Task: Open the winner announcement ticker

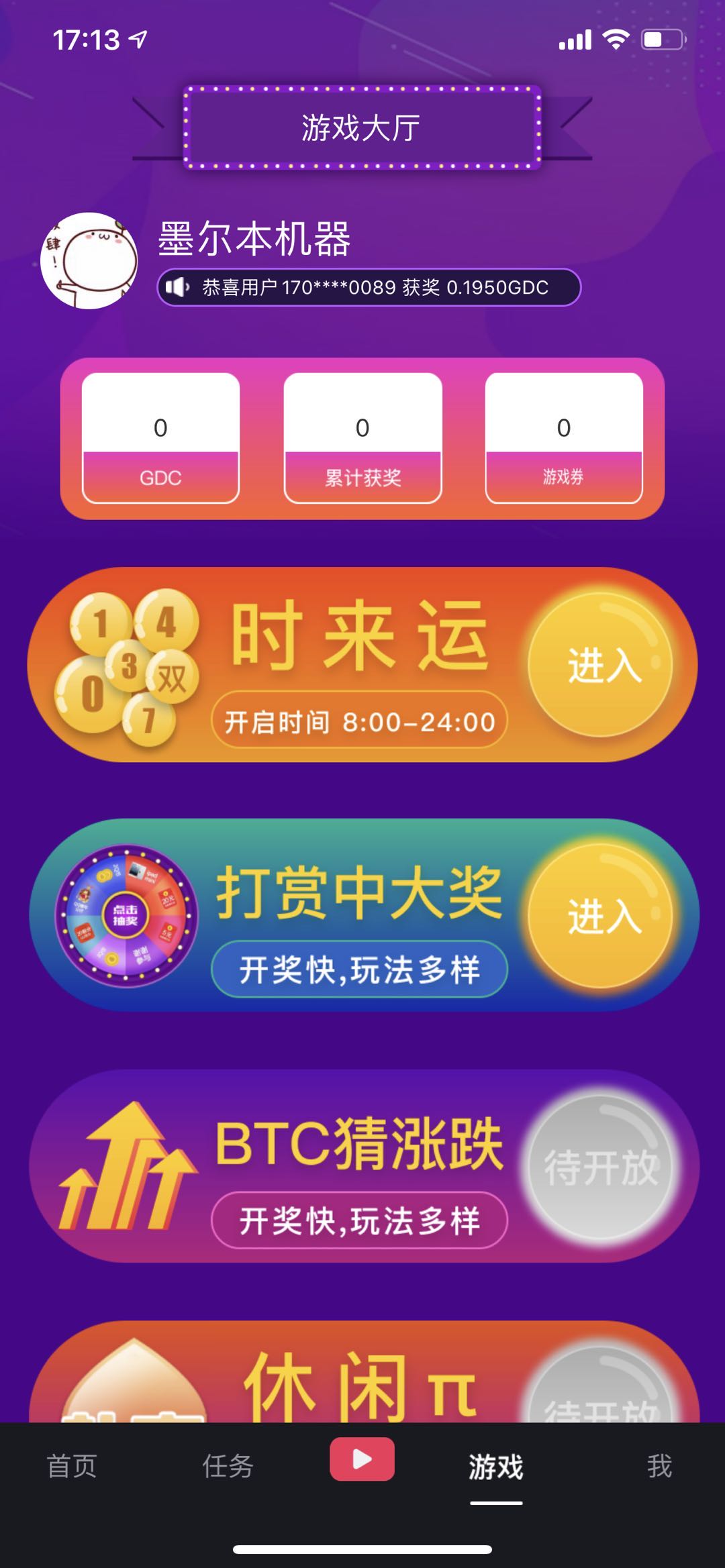Action: (369, 287)
